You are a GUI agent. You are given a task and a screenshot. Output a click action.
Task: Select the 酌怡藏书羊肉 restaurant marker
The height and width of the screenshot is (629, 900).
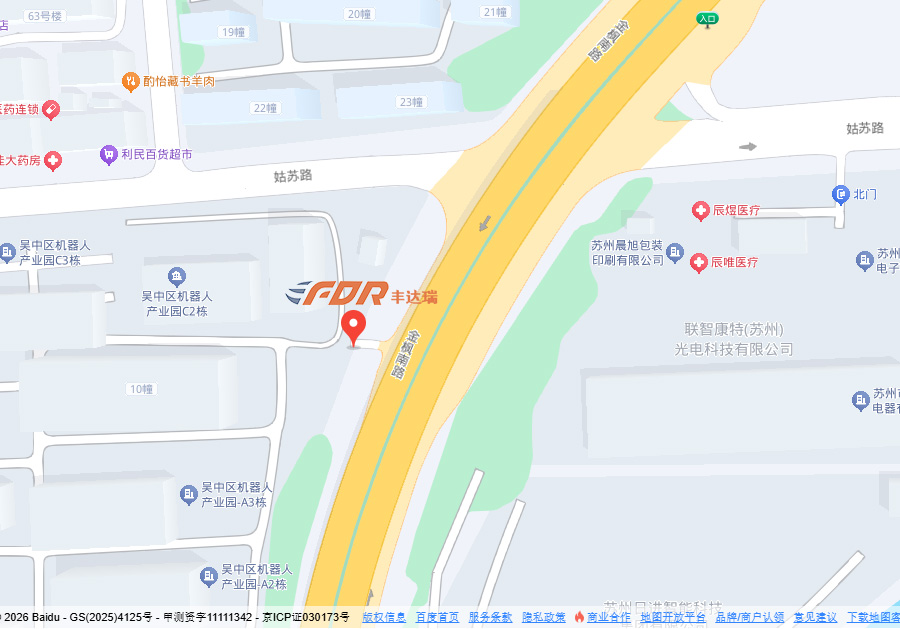point(130,81)
